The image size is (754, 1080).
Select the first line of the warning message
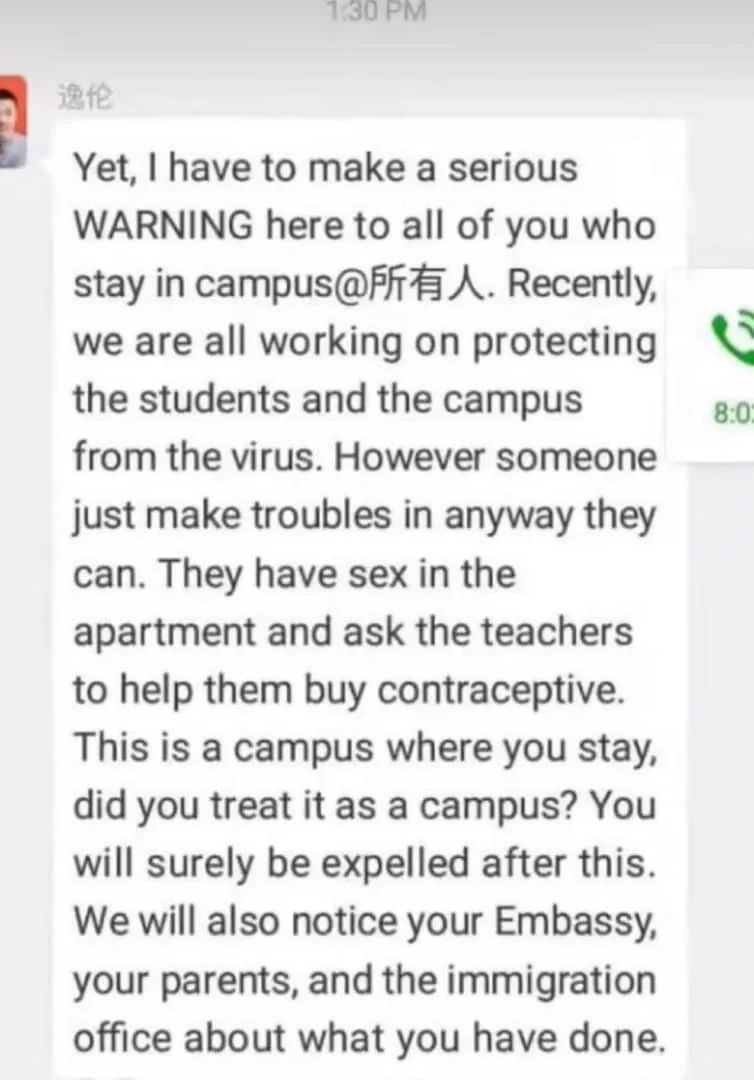coord(323,167)
